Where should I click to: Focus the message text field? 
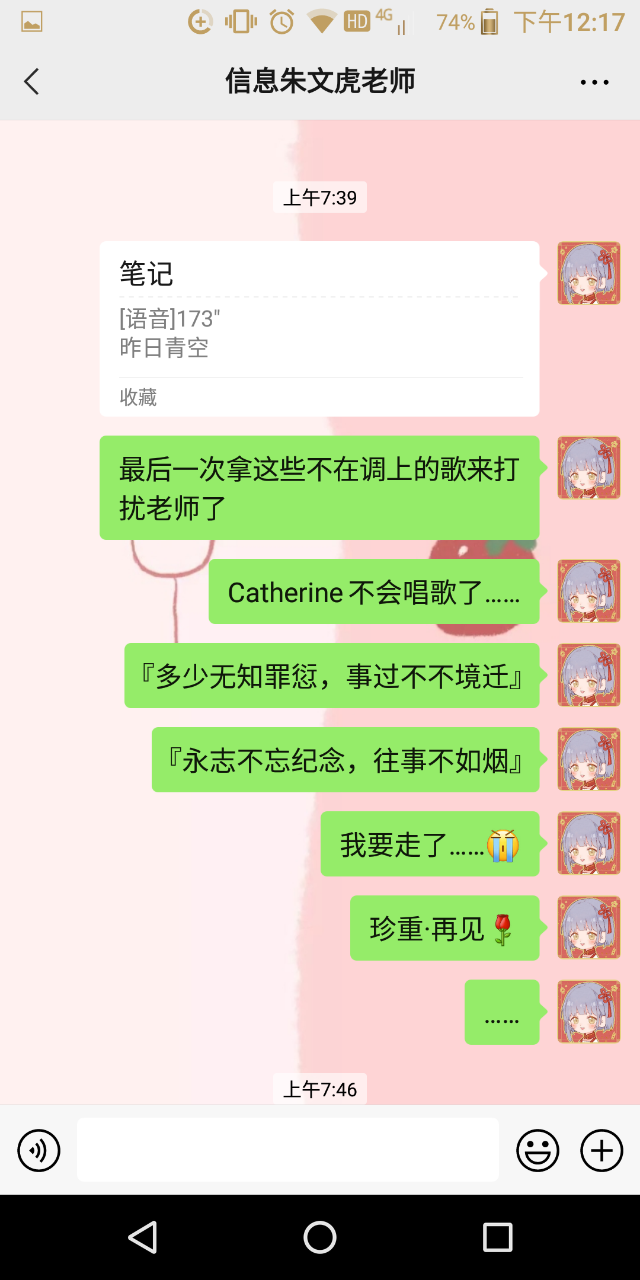point(288,1150)
